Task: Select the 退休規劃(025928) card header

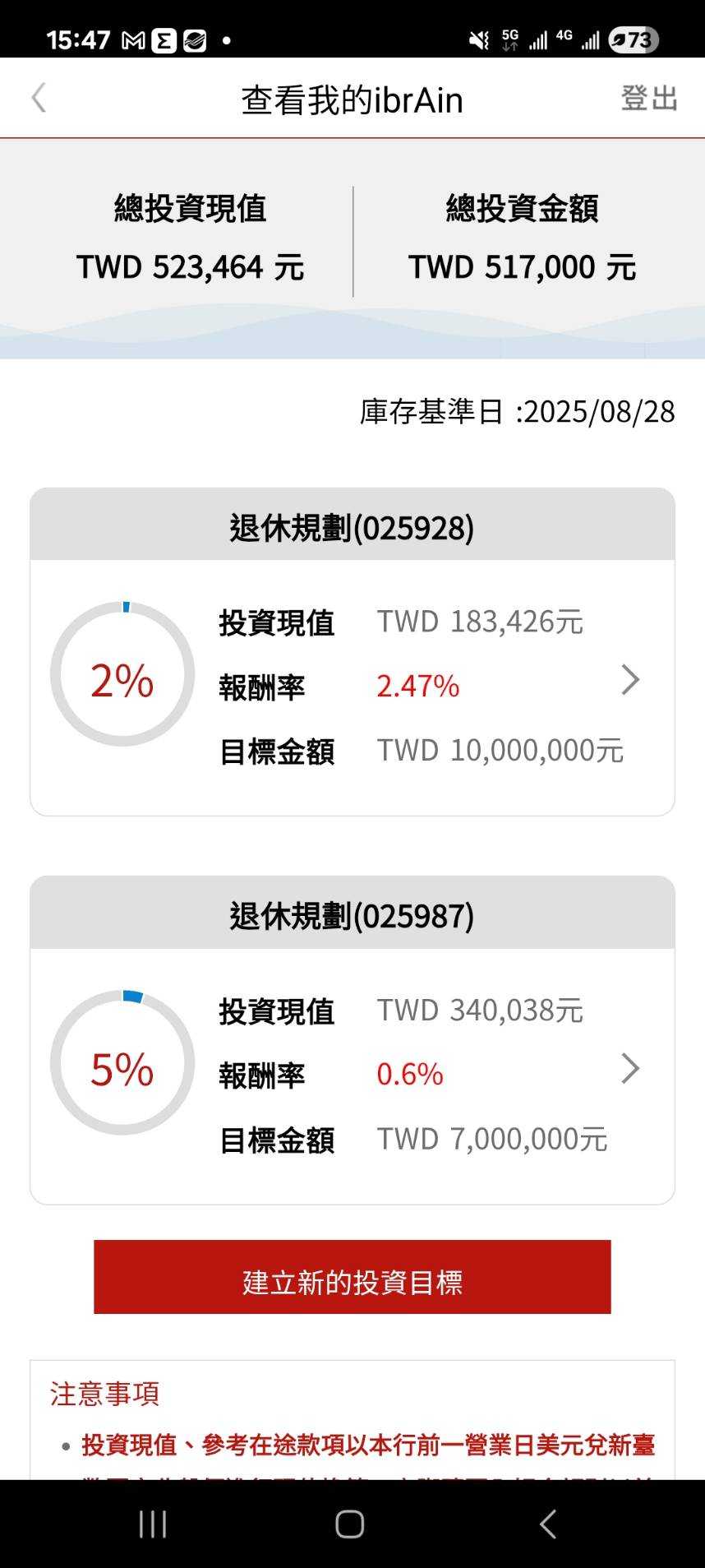Action: click(x=352, y=530)
